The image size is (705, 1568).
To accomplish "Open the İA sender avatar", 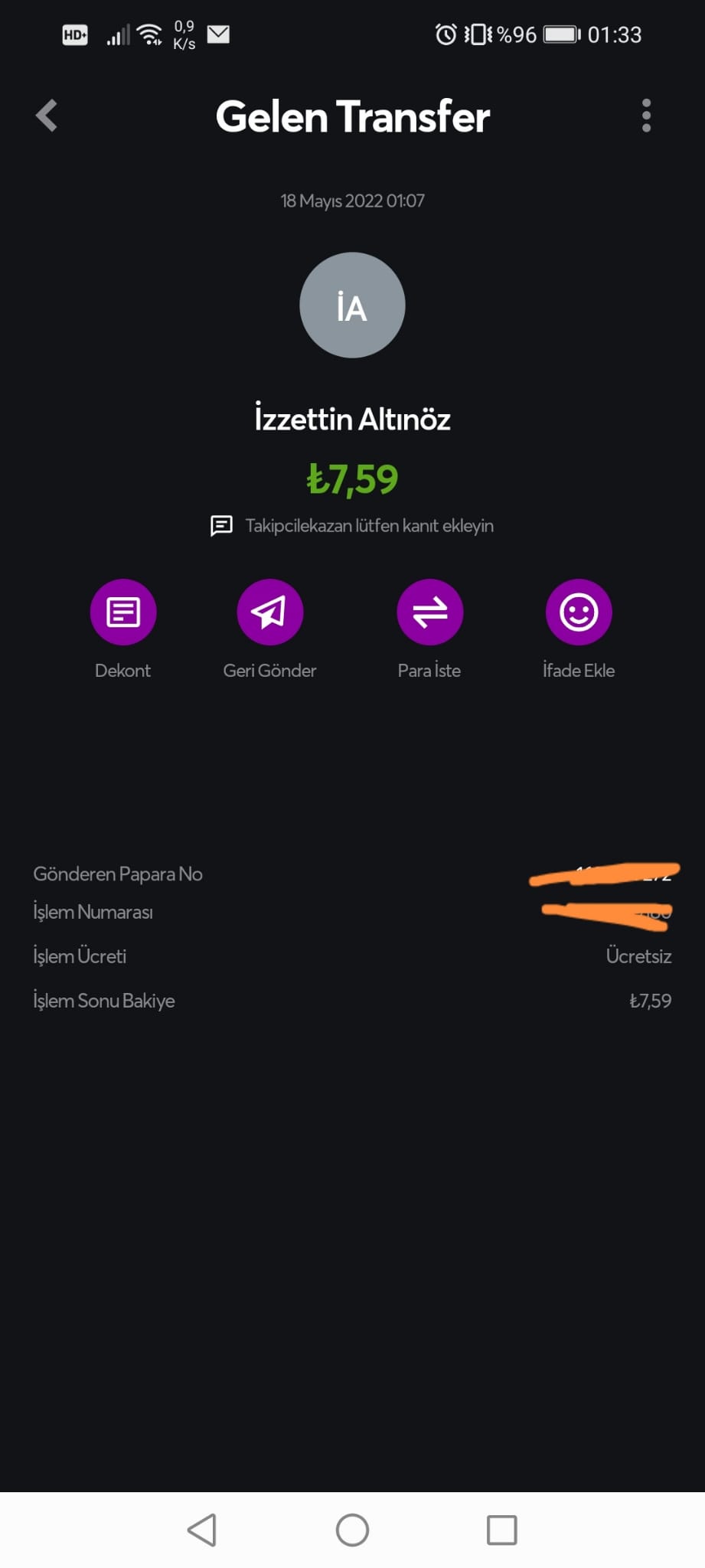I will point(352,305).
